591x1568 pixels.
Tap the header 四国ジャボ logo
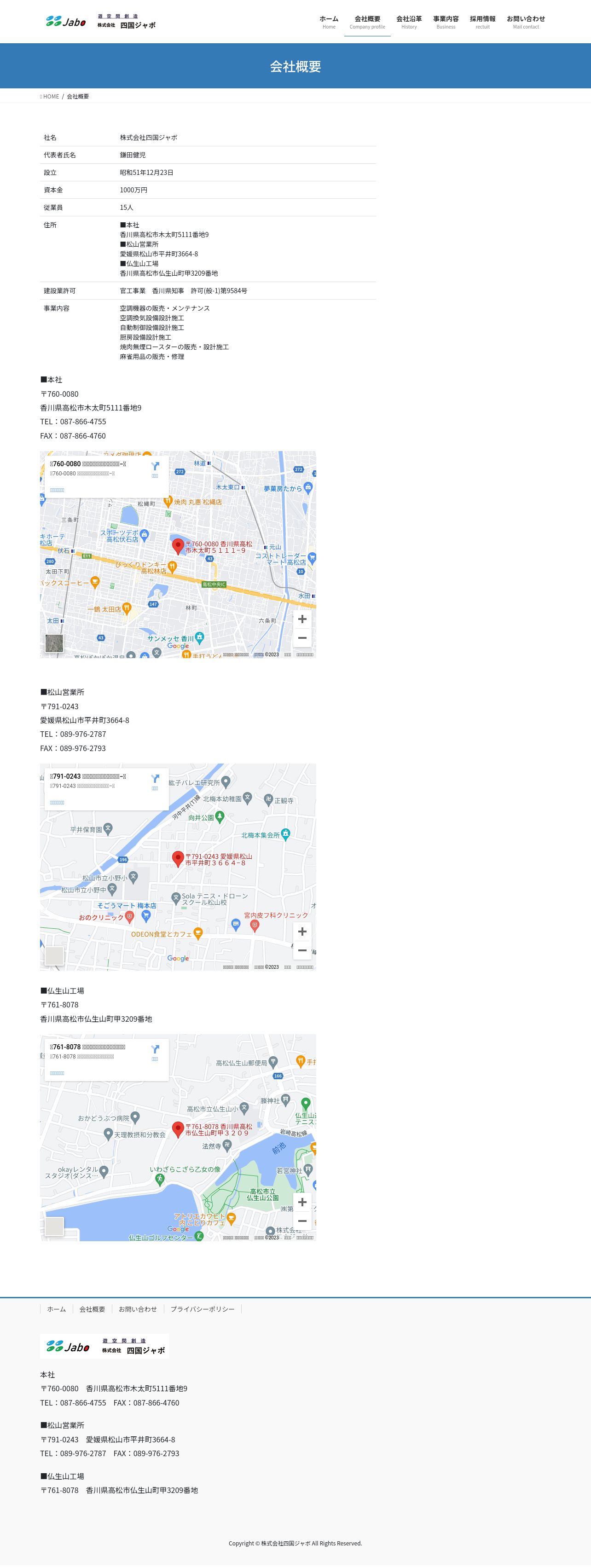[101, 22]
